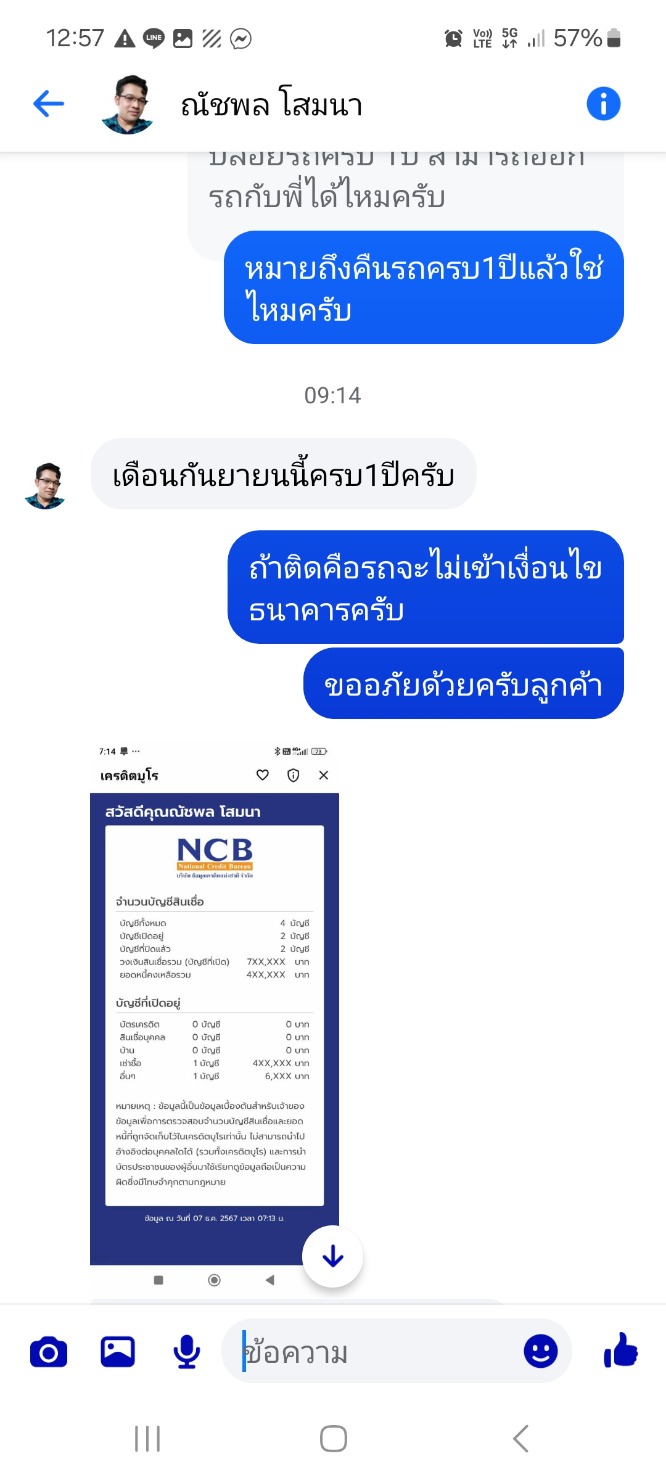Open the emoji picker
The image size is (666, 1480).
click(541, 1352)
